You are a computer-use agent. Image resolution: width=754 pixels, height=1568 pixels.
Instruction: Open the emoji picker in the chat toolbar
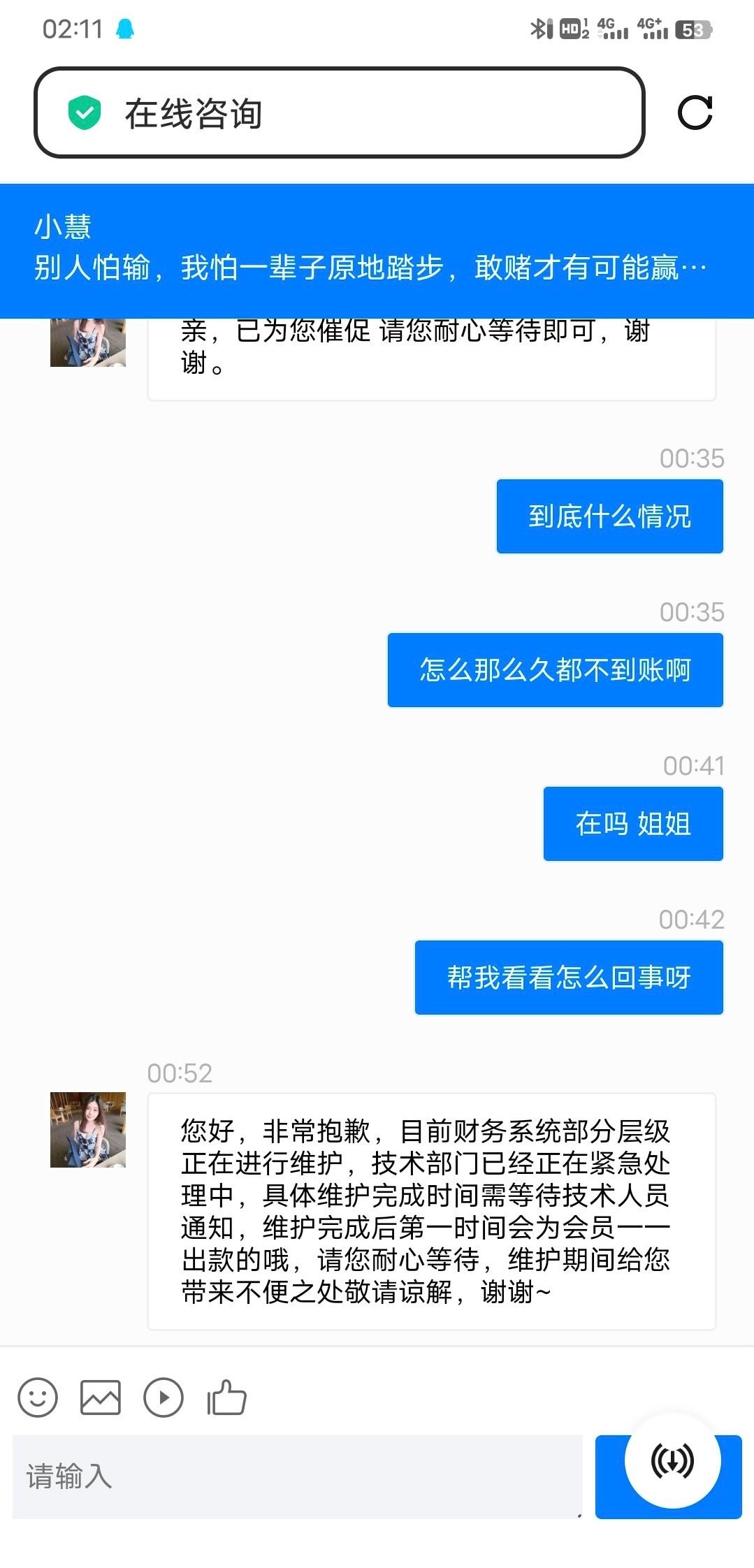[x=38, y=1398]
